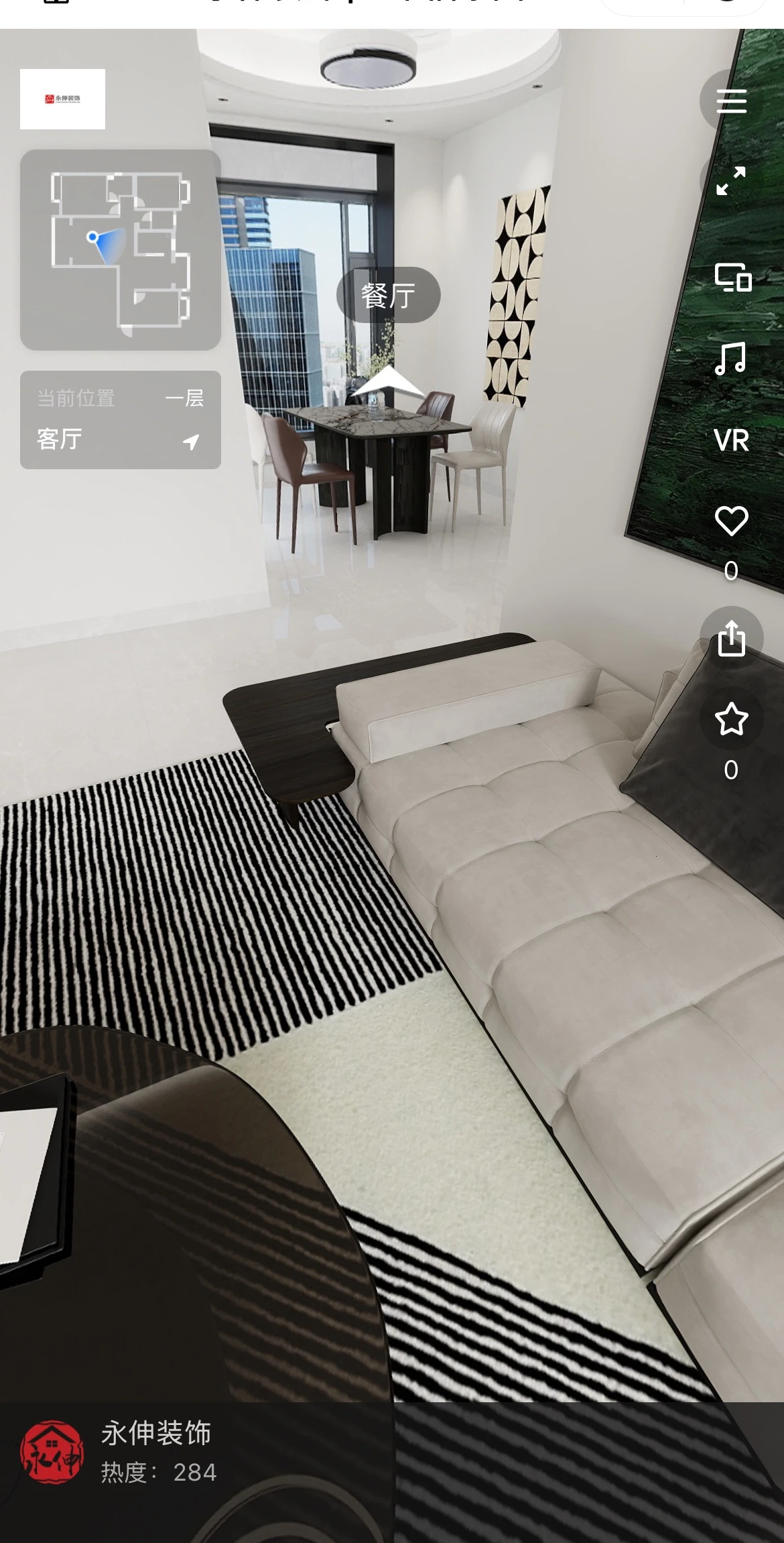The image size is (784, 1543).
Task: Switch to VR mode
Action: tap(731, 440)
